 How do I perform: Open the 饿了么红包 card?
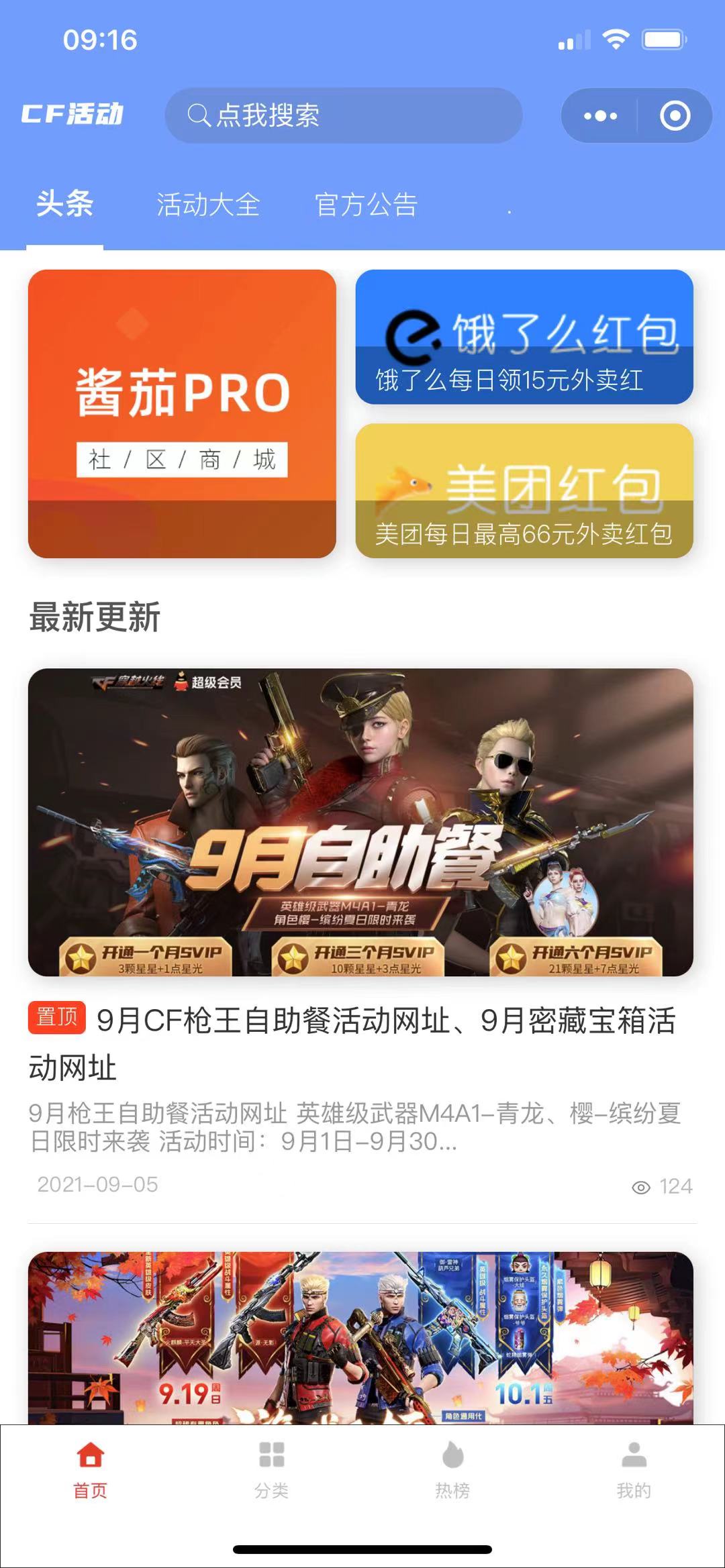(524, 337)
